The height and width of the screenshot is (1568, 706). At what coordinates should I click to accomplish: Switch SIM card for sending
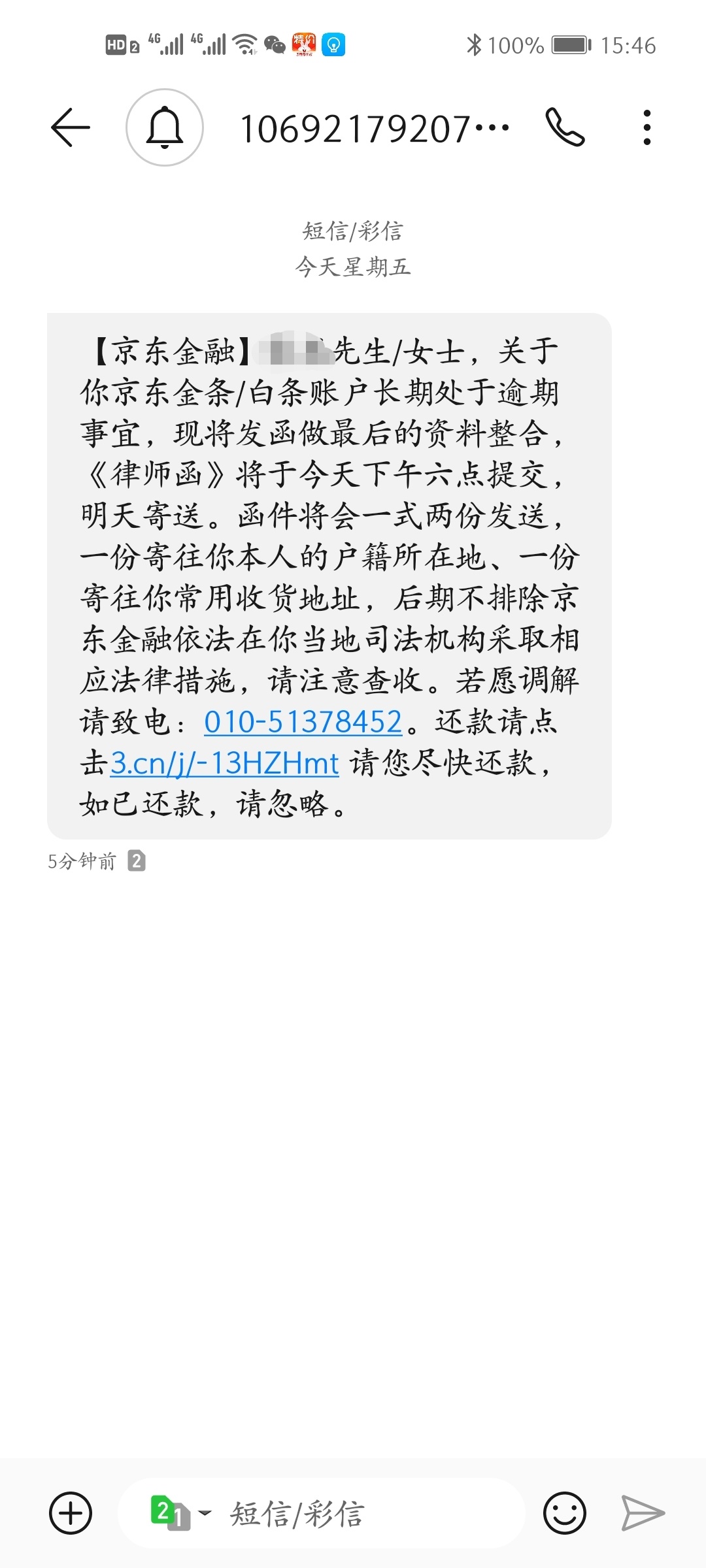(180, 1513)
